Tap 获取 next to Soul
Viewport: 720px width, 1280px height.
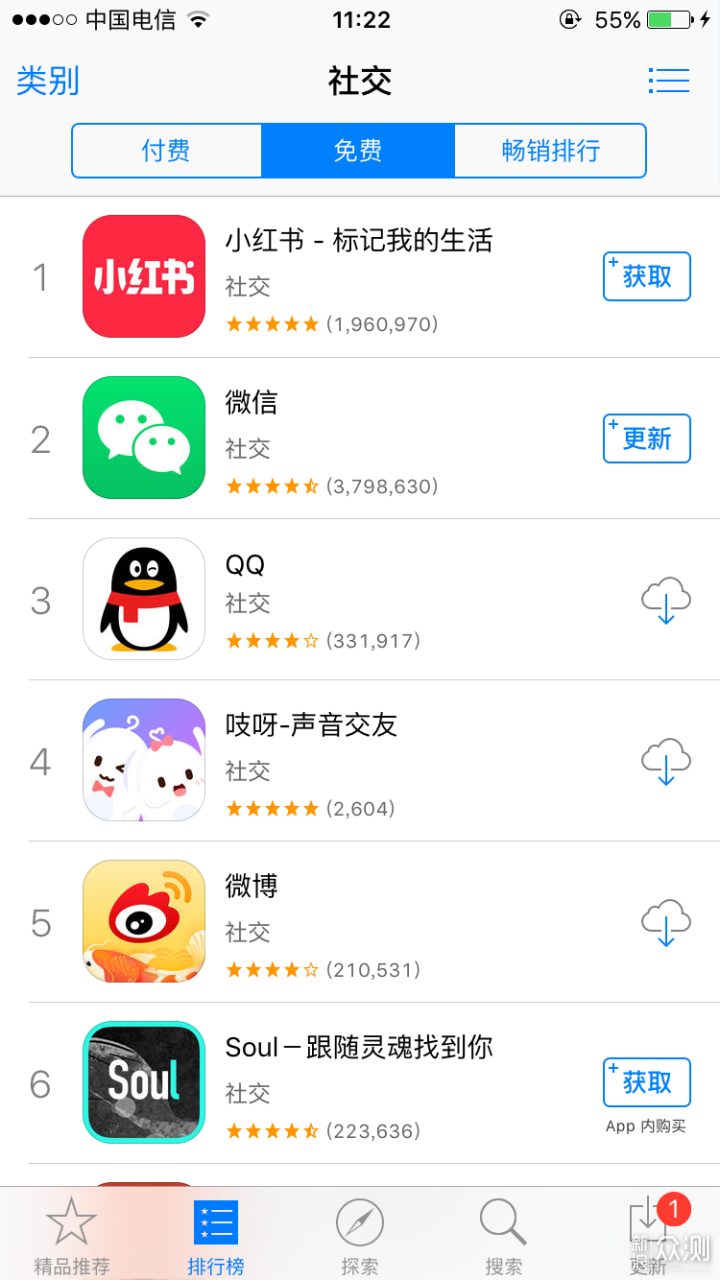click(646, 1082)
